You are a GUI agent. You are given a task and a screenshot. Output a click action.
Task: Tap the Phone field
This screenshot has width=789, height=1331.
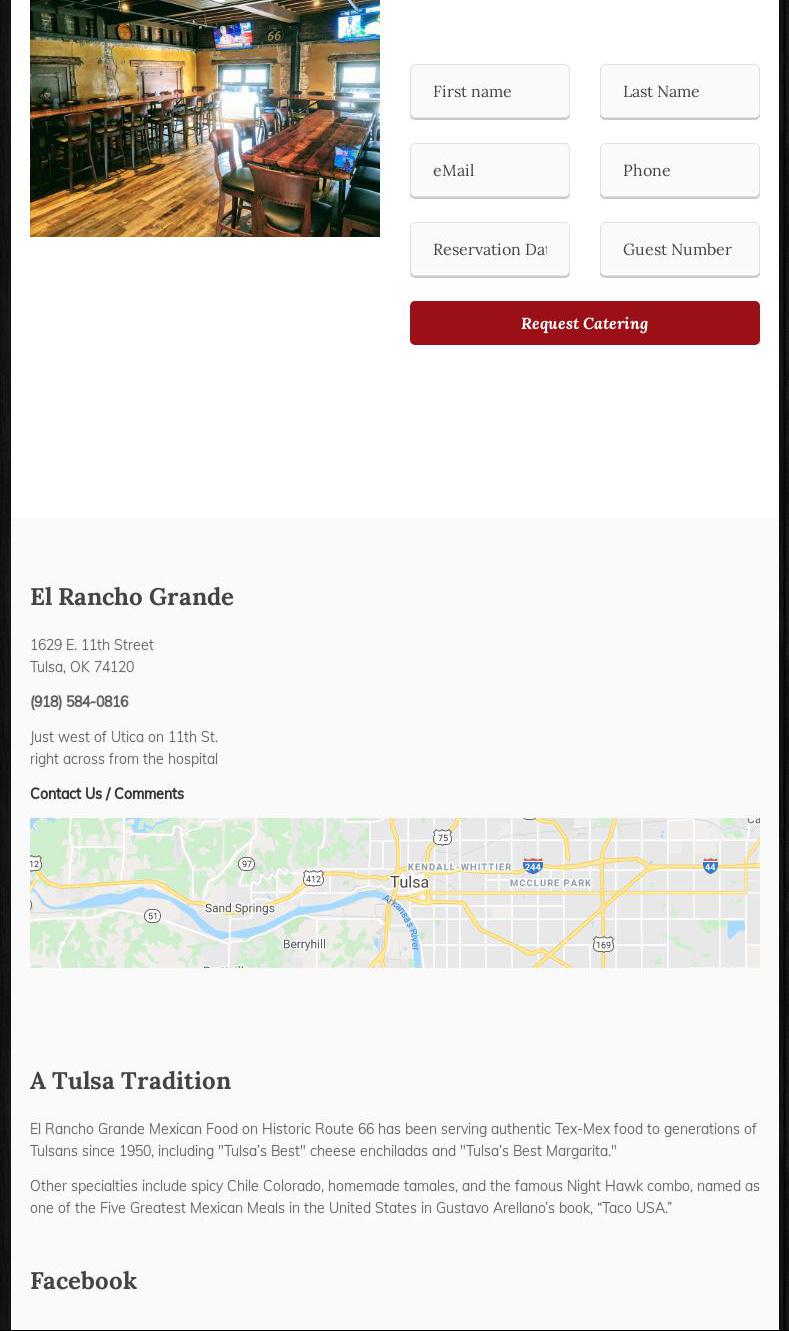(679, 170)
